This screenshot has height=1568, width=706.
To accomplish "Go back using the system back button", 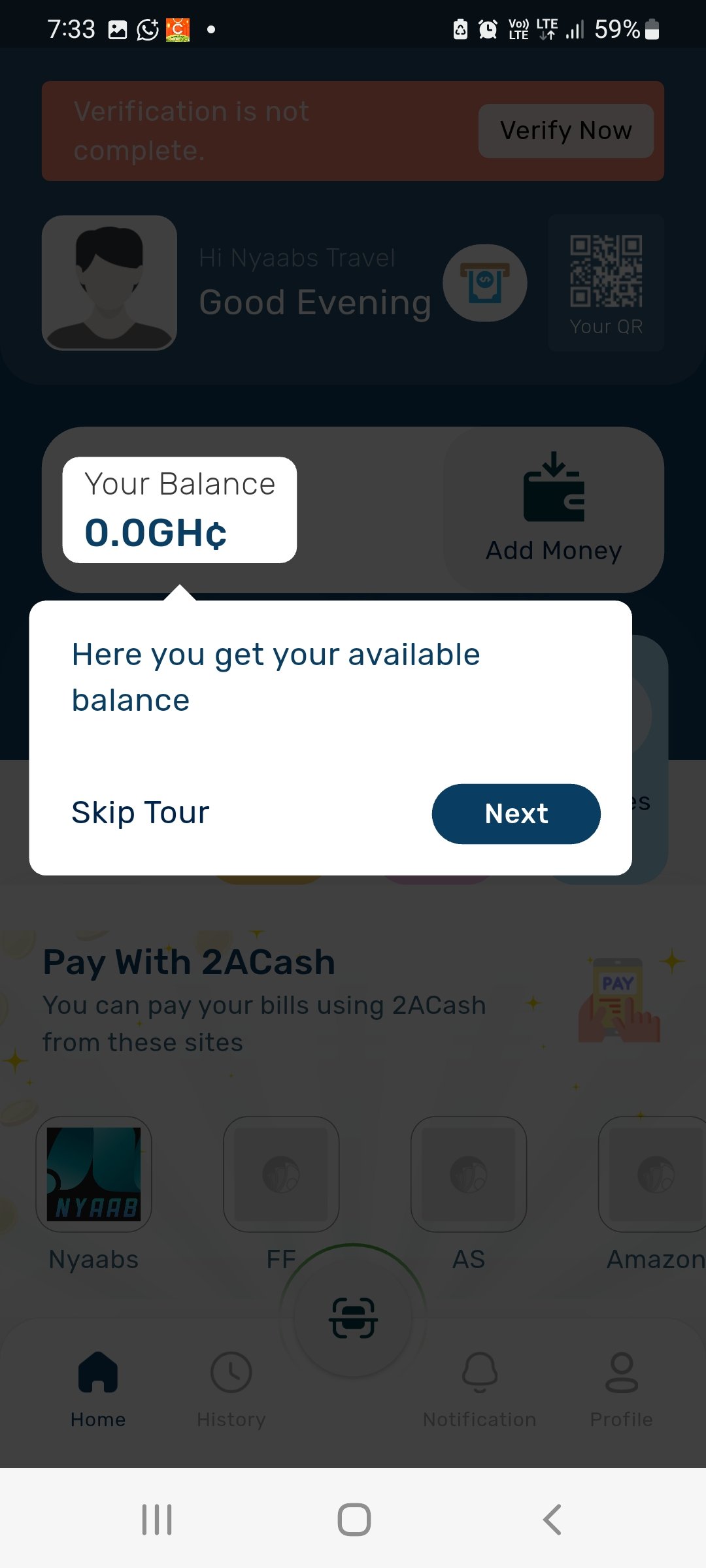I will [x=552, y=1519].
